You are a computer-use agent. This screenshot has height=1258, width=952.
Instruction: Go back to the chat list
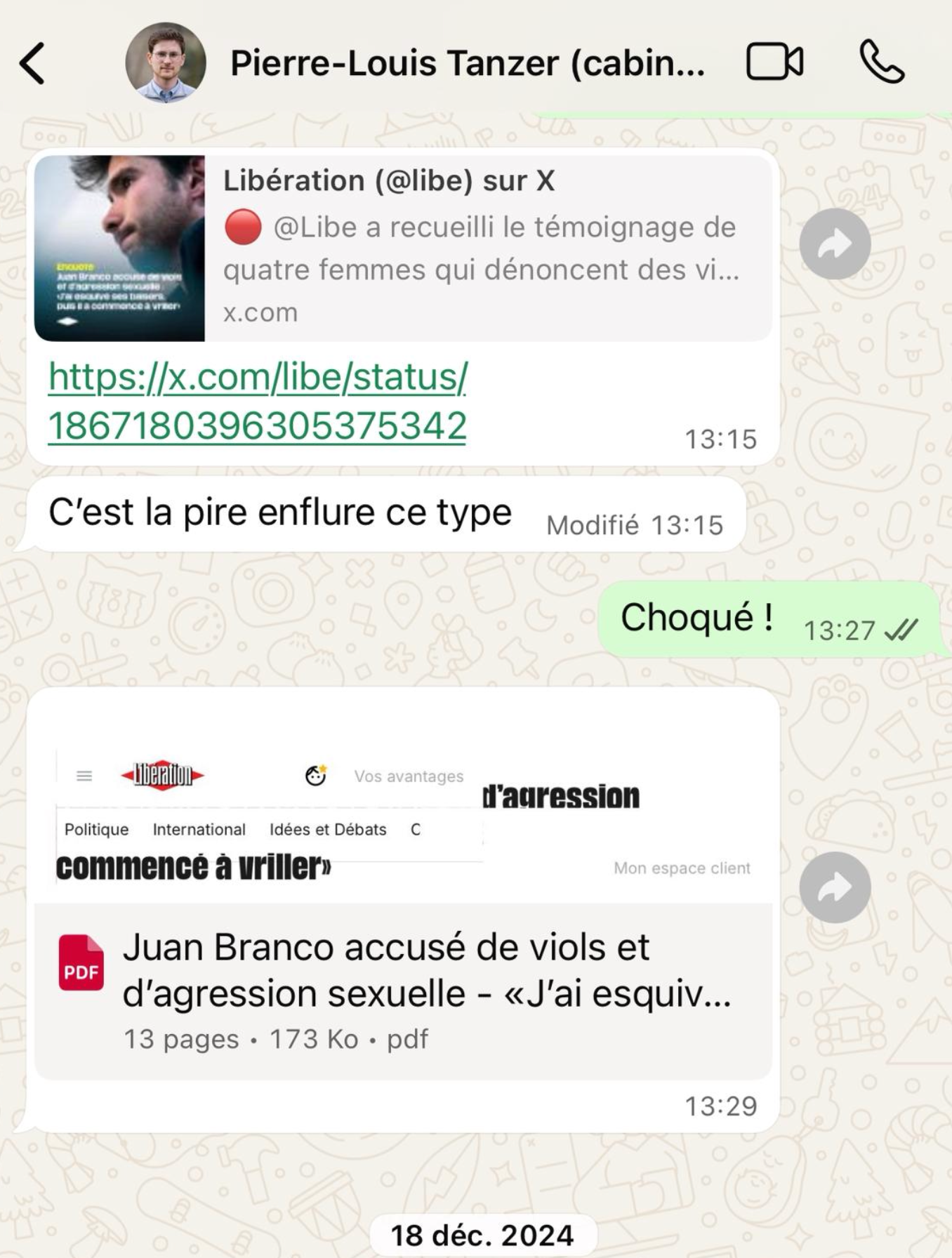[x=32, y=63]
